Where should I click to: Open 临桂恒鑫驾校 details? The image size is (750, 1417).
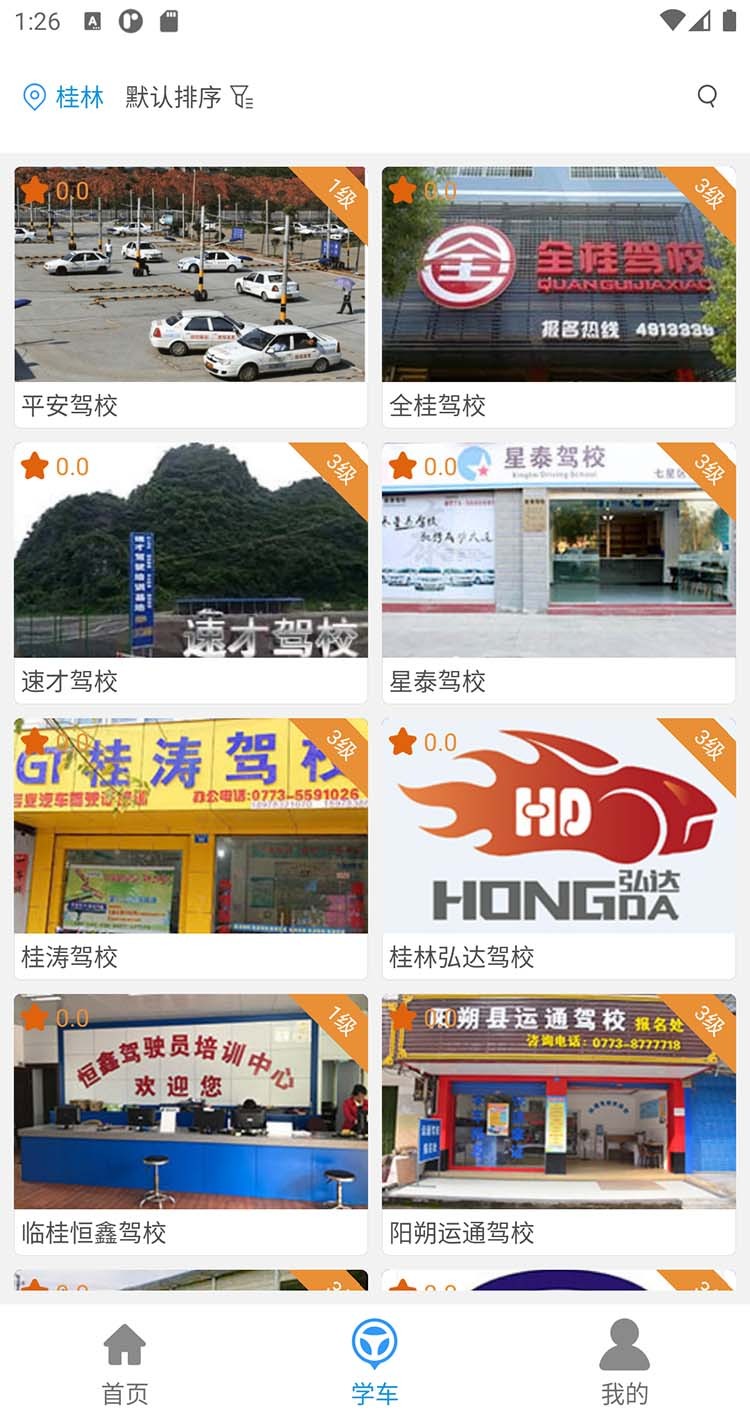point(190,1125)
